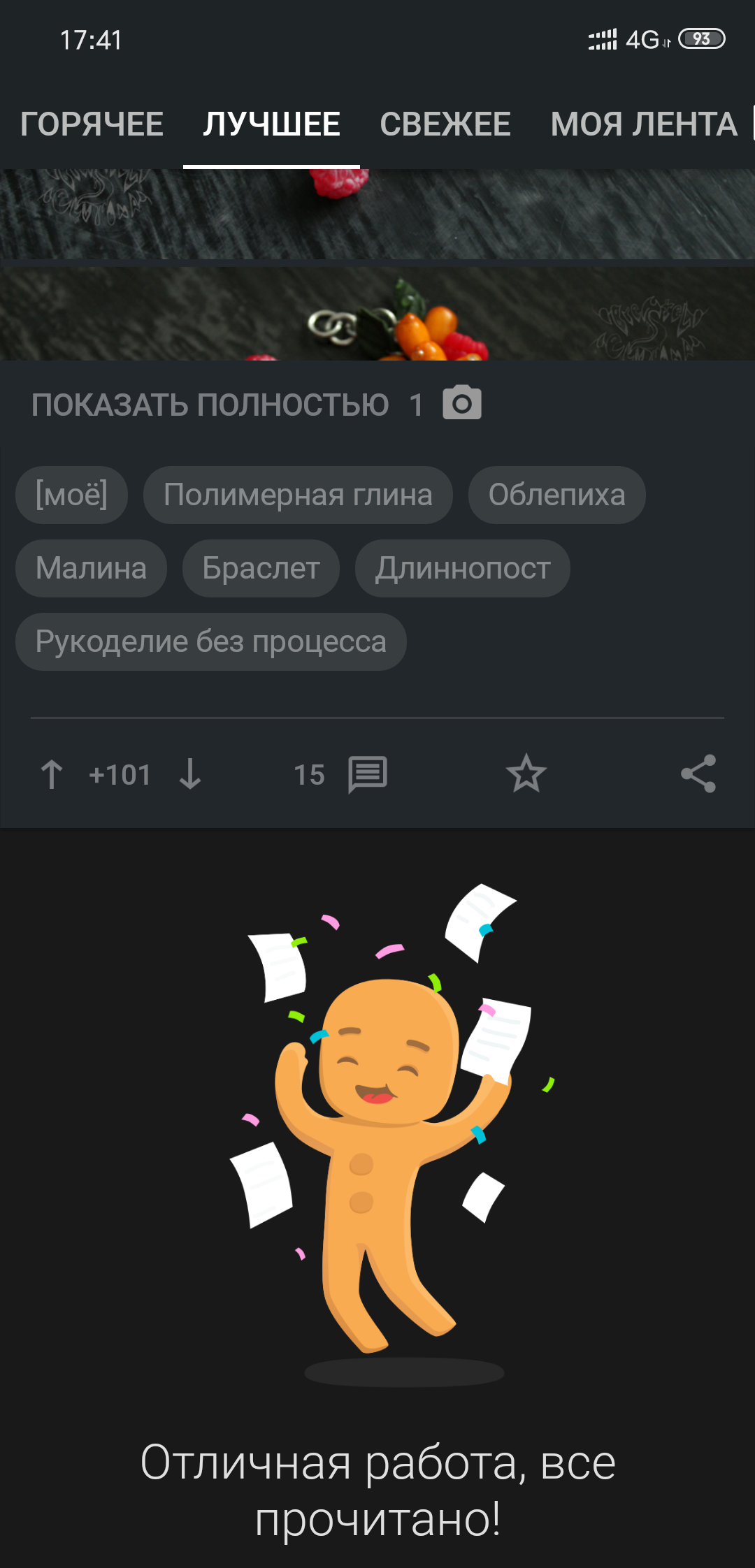Switch to the ГОРЯЧЕЕ tab

[x=92, y=124]
